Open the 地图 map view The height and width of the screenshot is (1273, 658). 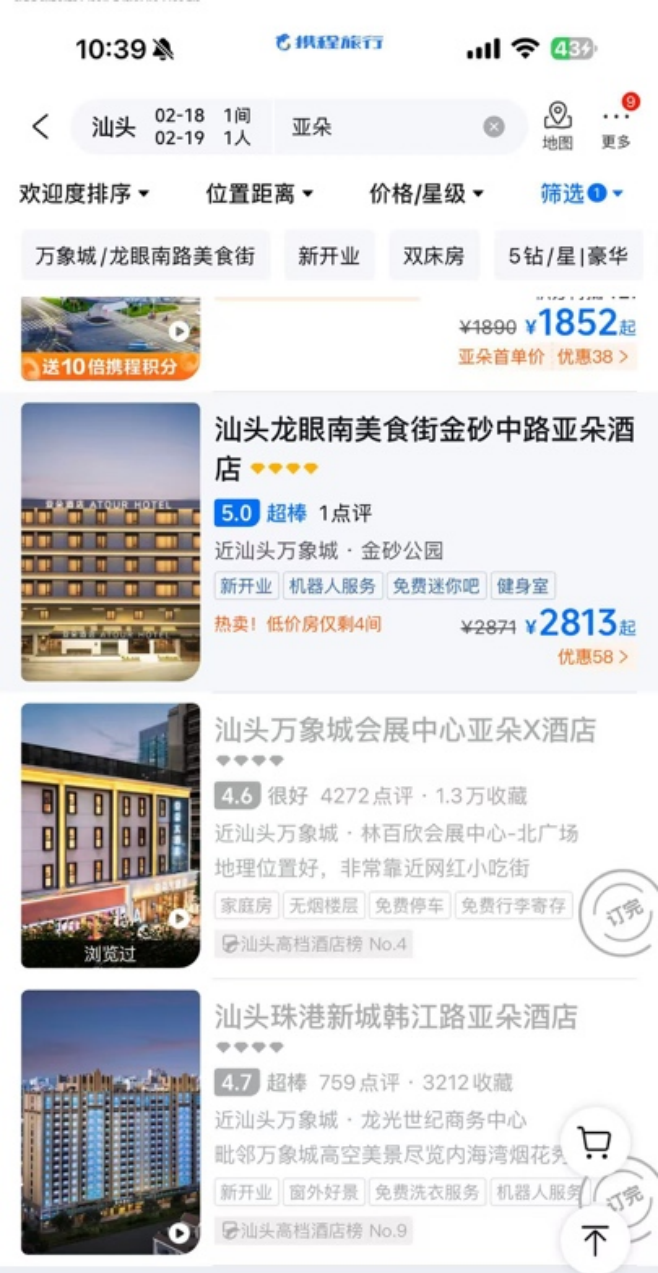point(557,126)
